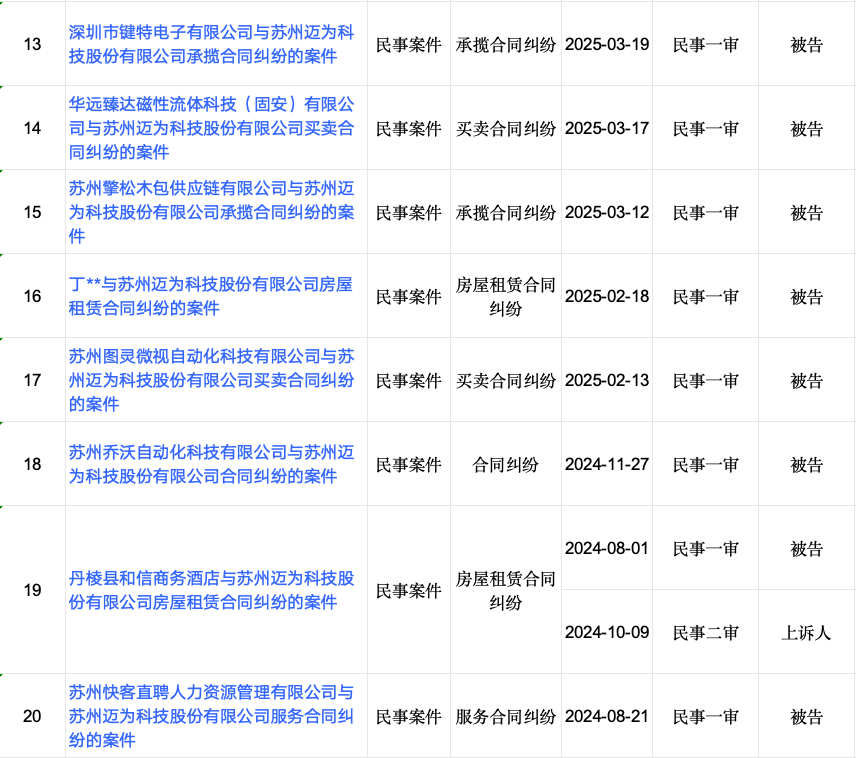Open the 苏州乔沃自动化科技 case link
856x758 pixels.
click(x=211, y=464)
